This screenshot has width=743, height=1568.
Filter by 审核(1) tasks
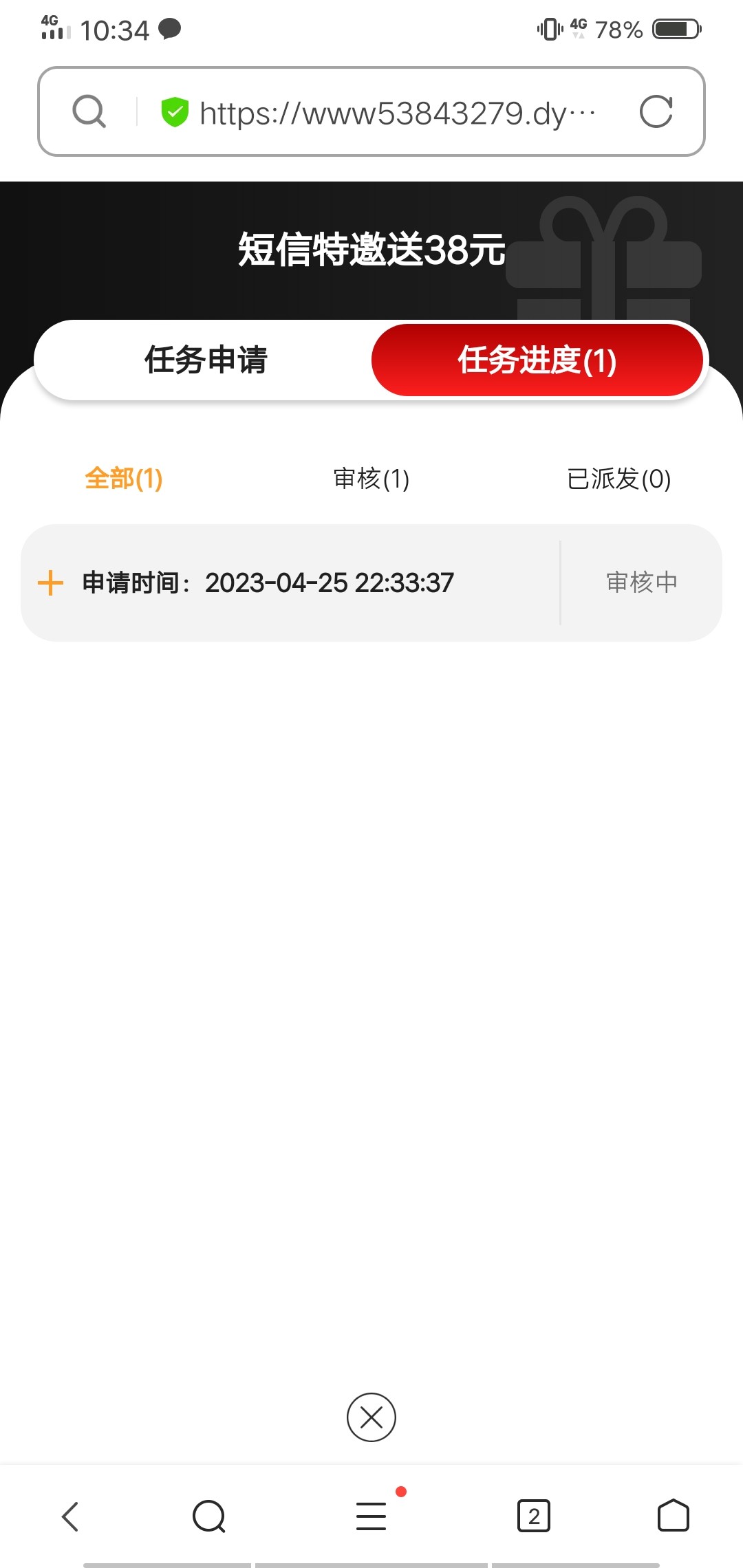(371, 479)
